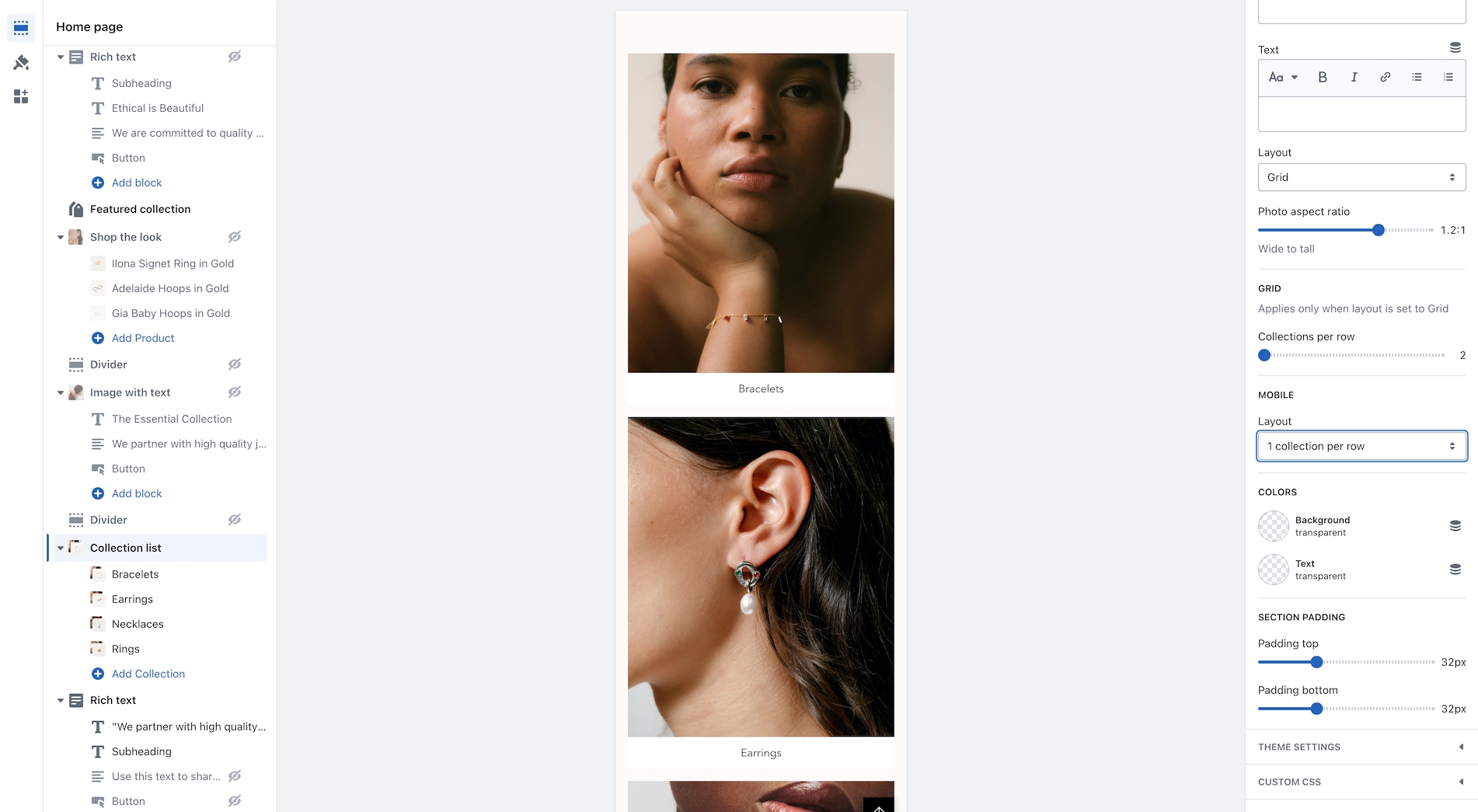Viewport: 1478px width, 812px height.
Task: Select the Rings collection block
Action: coord(125,649)
